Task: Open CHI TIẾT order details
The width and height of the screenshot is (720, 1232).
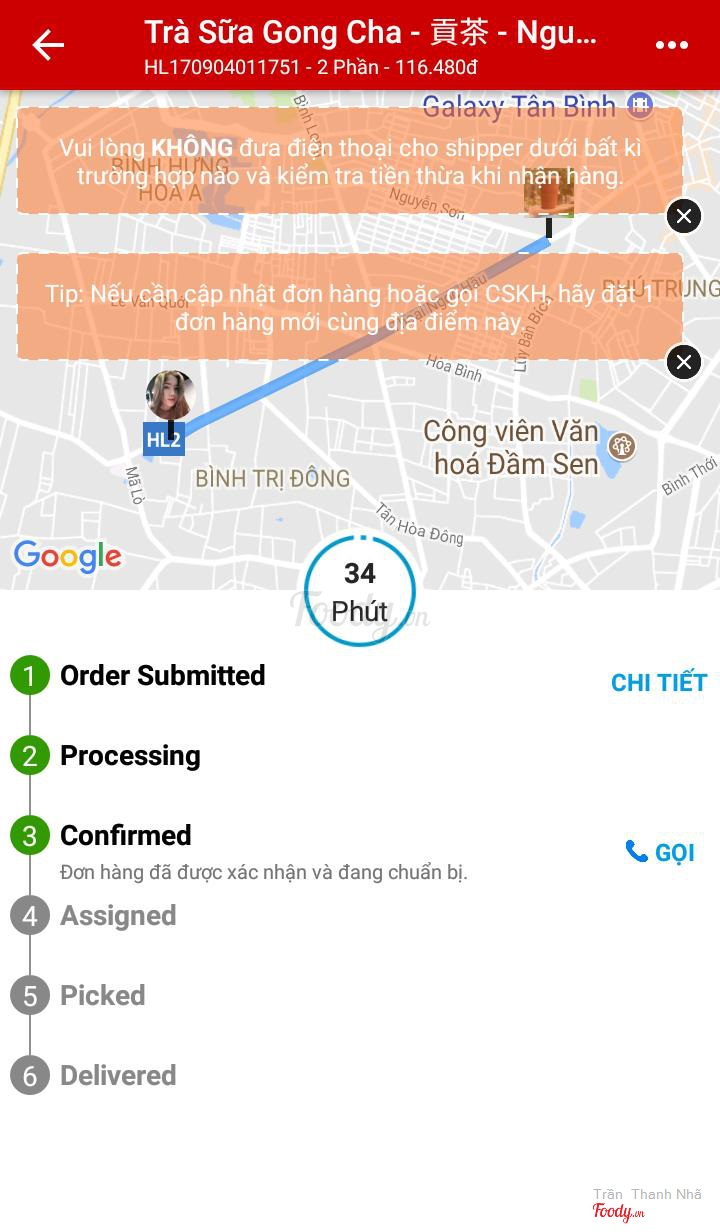Action: coord(658,683)
